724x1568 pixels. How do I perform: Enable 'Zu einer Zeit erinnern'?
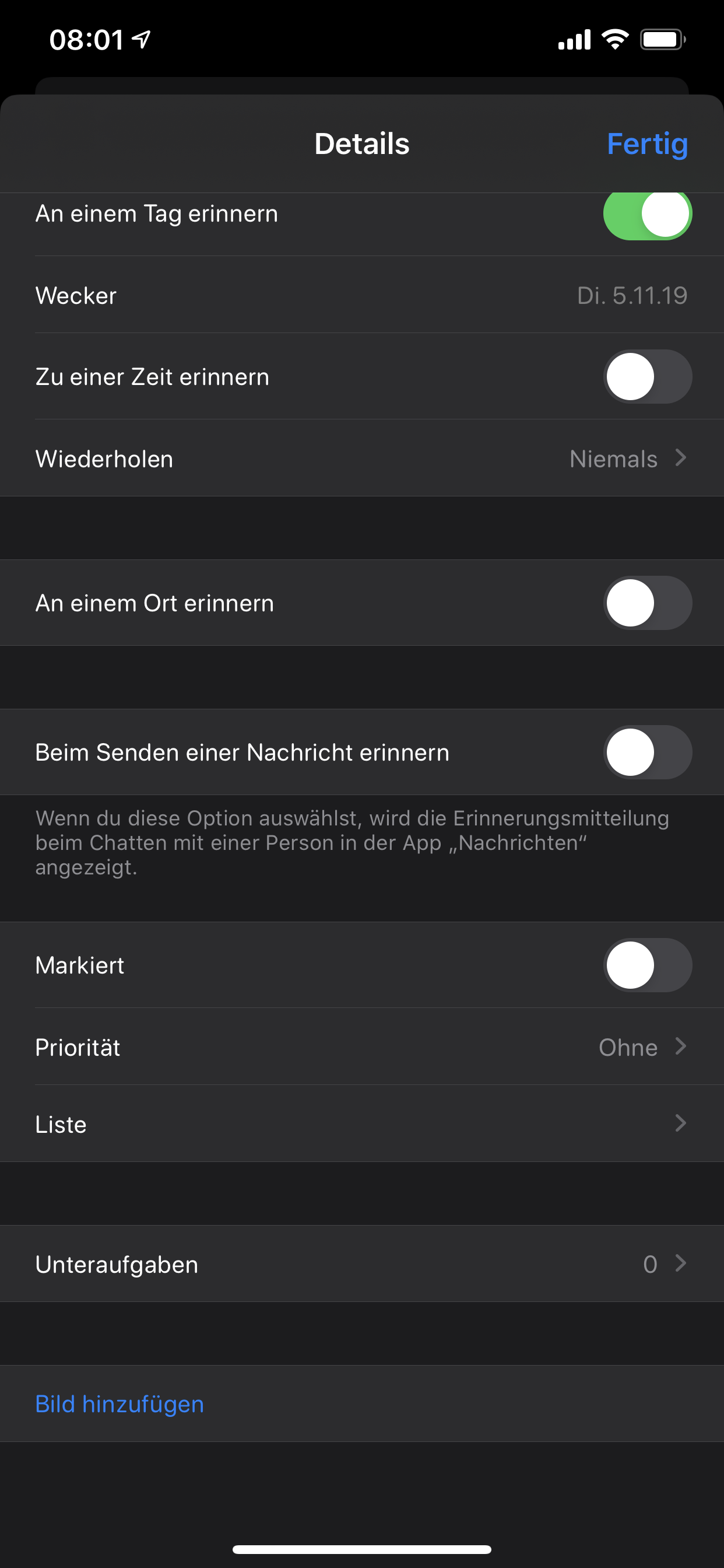click(646, 377)
